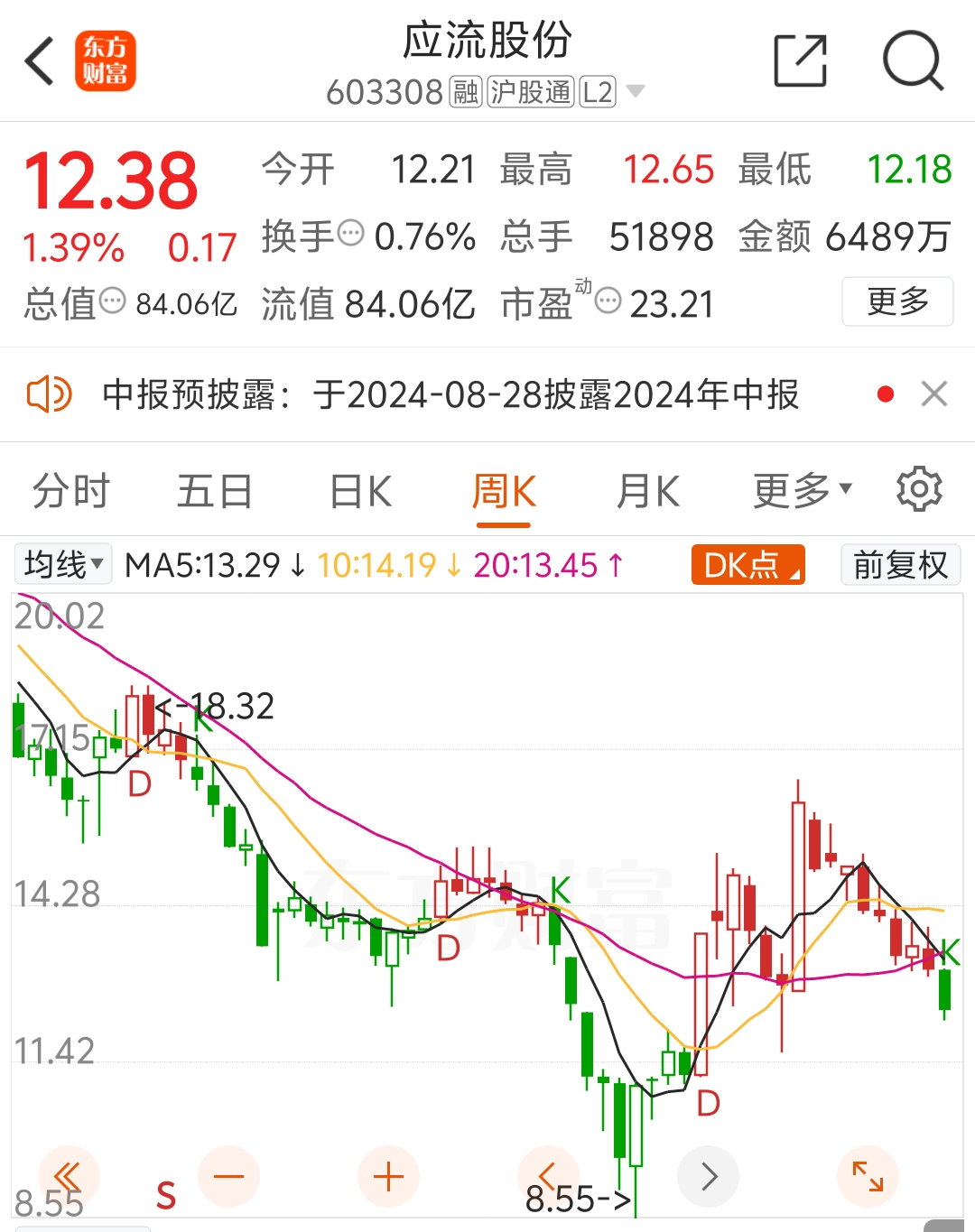Dismiss the announcement banner
975x1232 pixels.
pos(933,394)
